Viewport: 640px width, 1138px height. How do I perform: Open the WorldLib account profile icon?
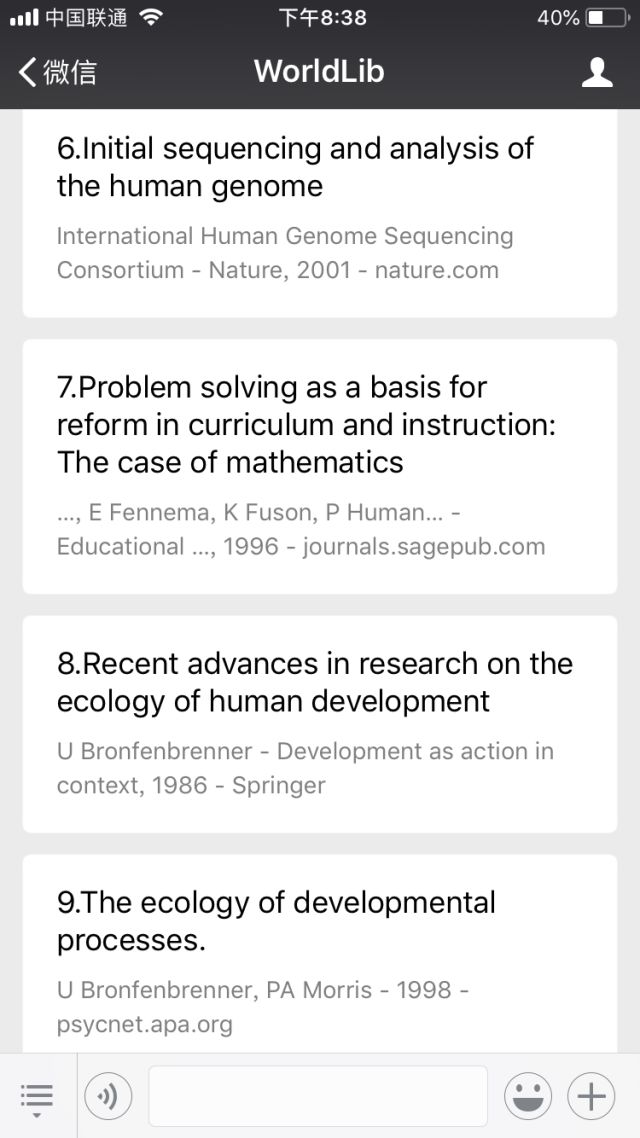point(597,73)
